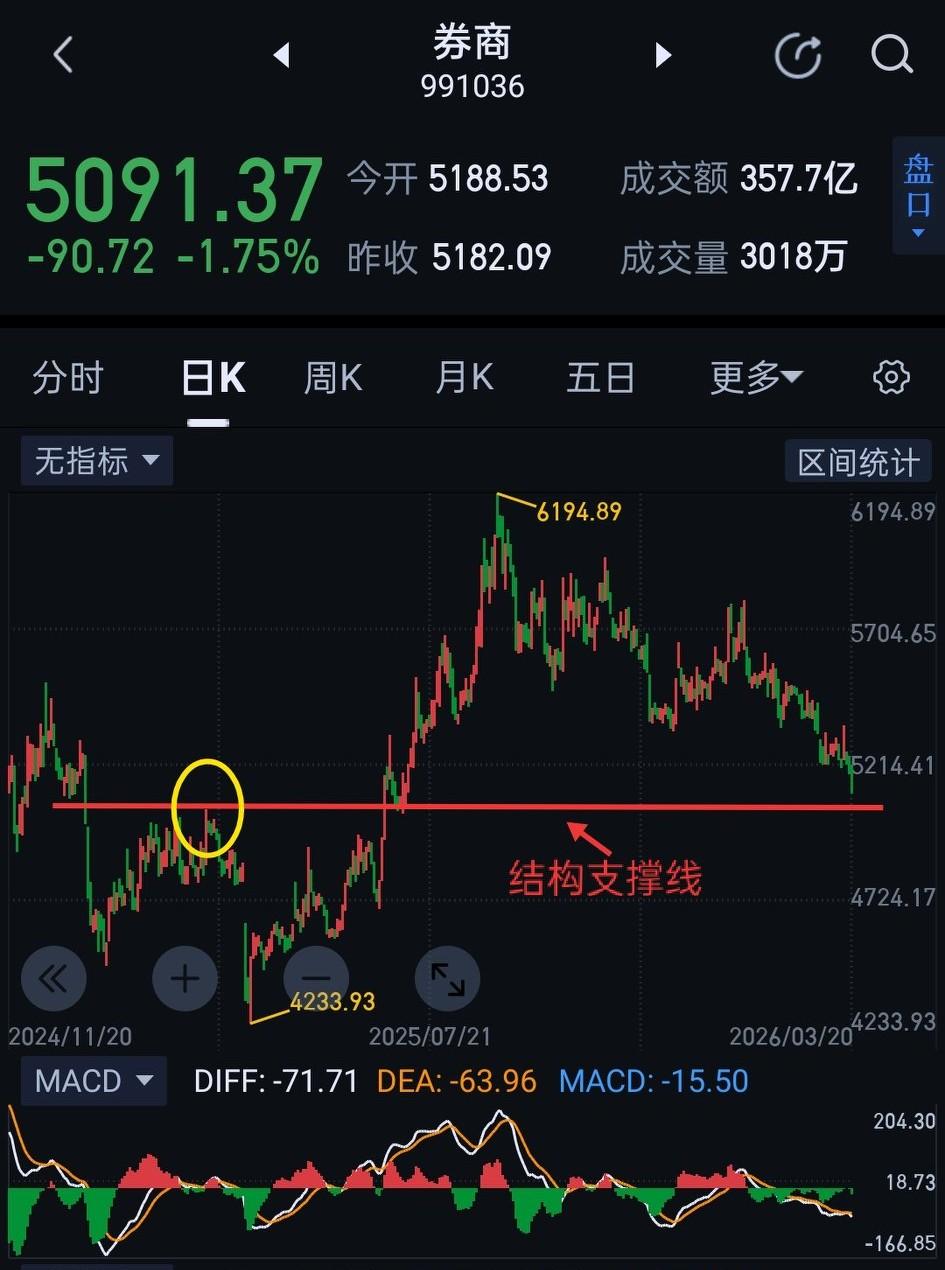Zoom out the chart with the minus icon
945x1270 pixels.
tap(316, 979)
